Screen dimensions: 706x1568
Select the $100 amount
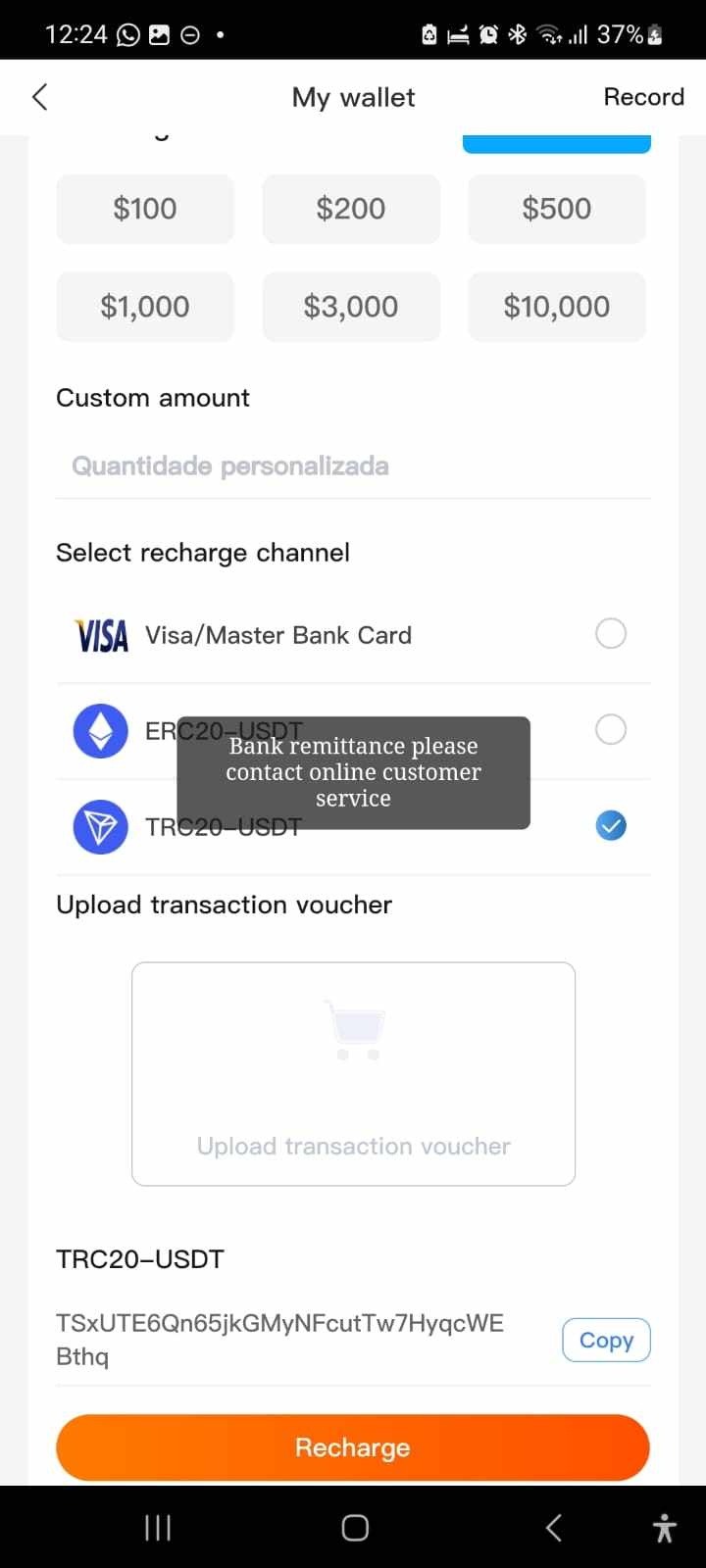pyautogui.click(x=145, y=209)
